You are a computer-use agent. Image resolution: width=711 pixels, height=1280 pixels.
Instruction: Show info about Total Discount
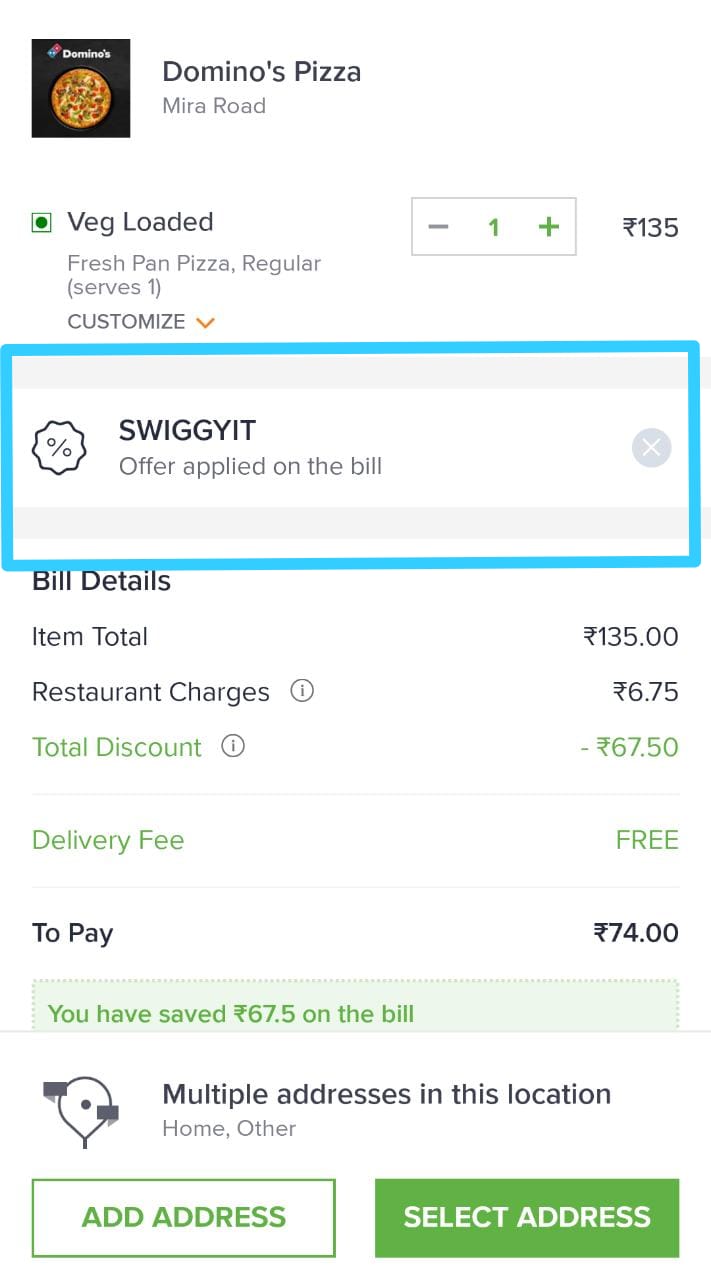point(233,747)
